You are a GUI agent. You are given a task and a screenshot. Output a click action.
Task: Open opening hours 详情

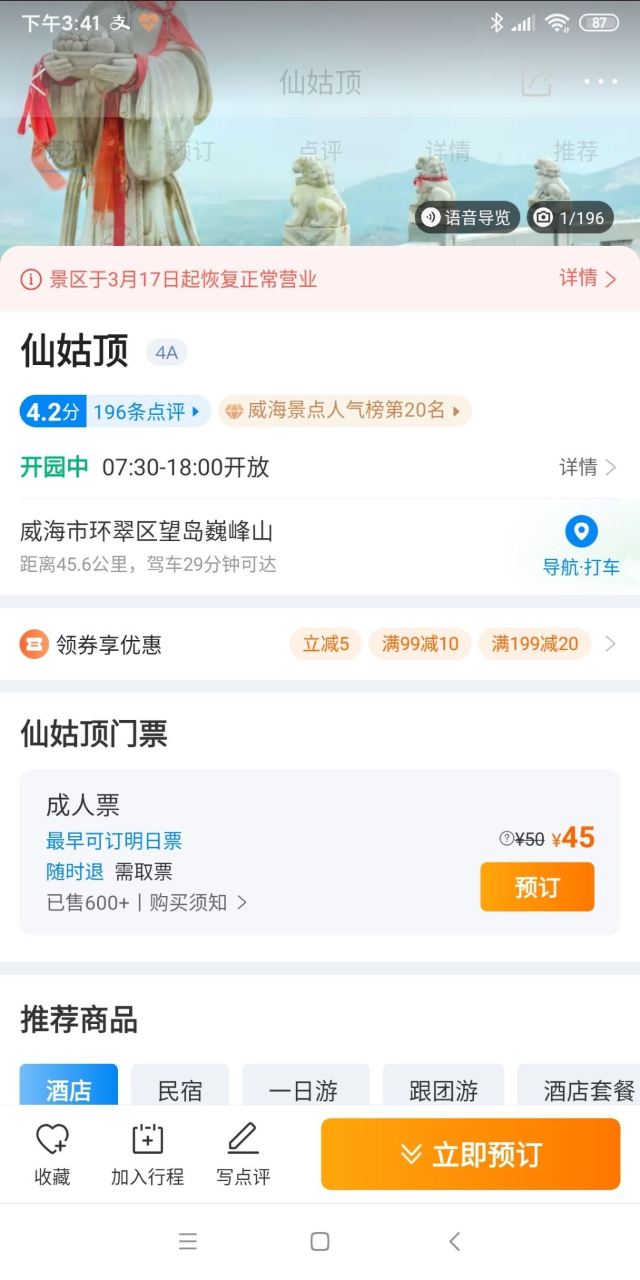point(588,467)
